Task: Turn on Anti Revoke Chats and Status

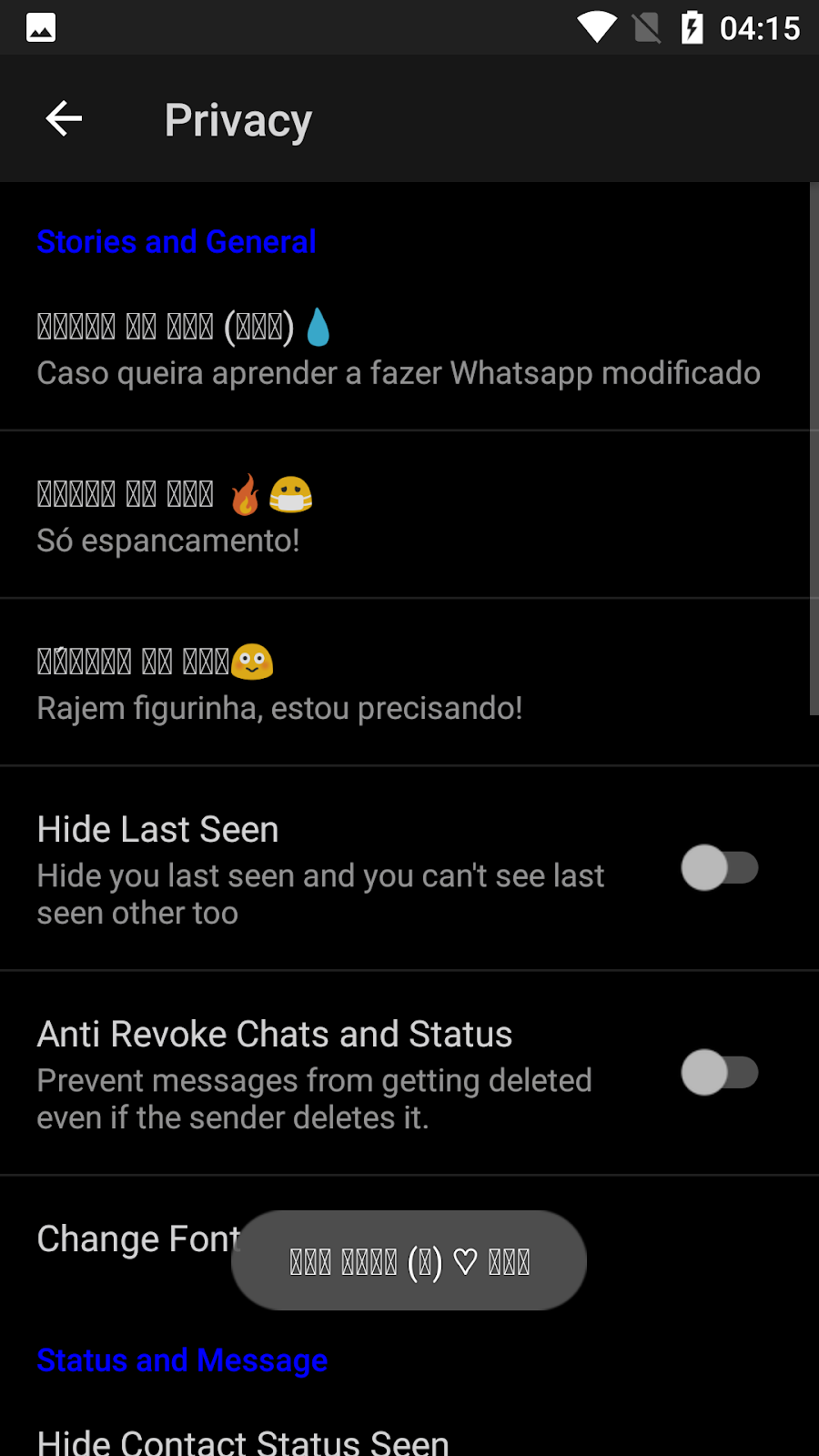Action: 719,1073
